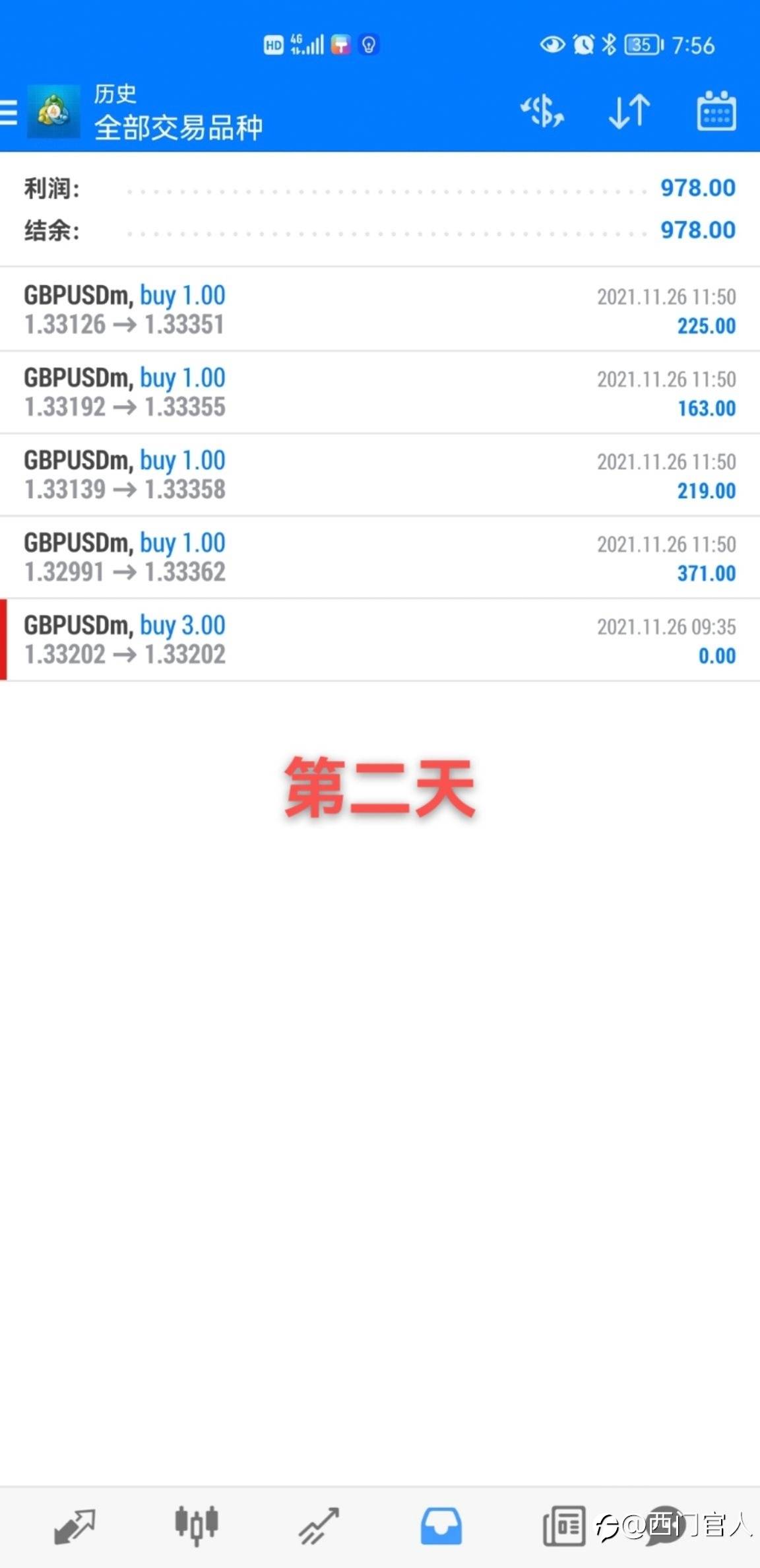Switch to the quotes arrows tab
This screenshot has height=1568, width=760.
click(75, 1526)
